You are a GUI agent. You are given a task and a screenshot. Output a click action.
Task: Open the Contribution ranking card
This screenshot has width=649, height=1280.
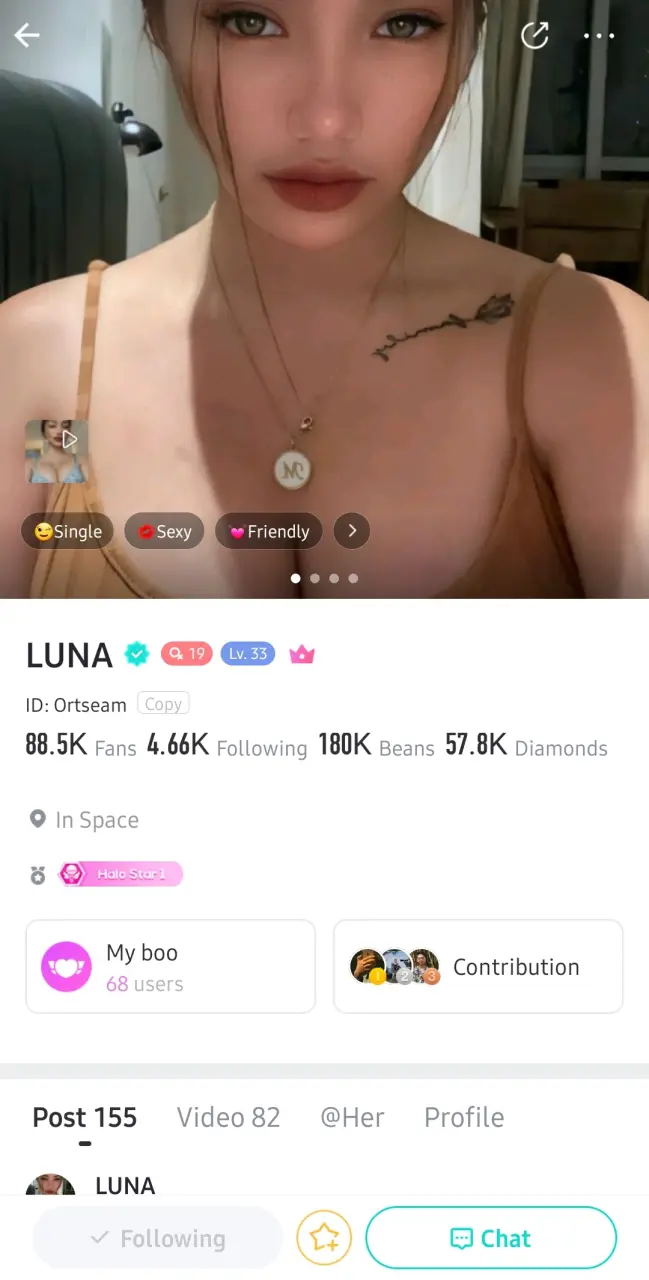pos(478,967)
